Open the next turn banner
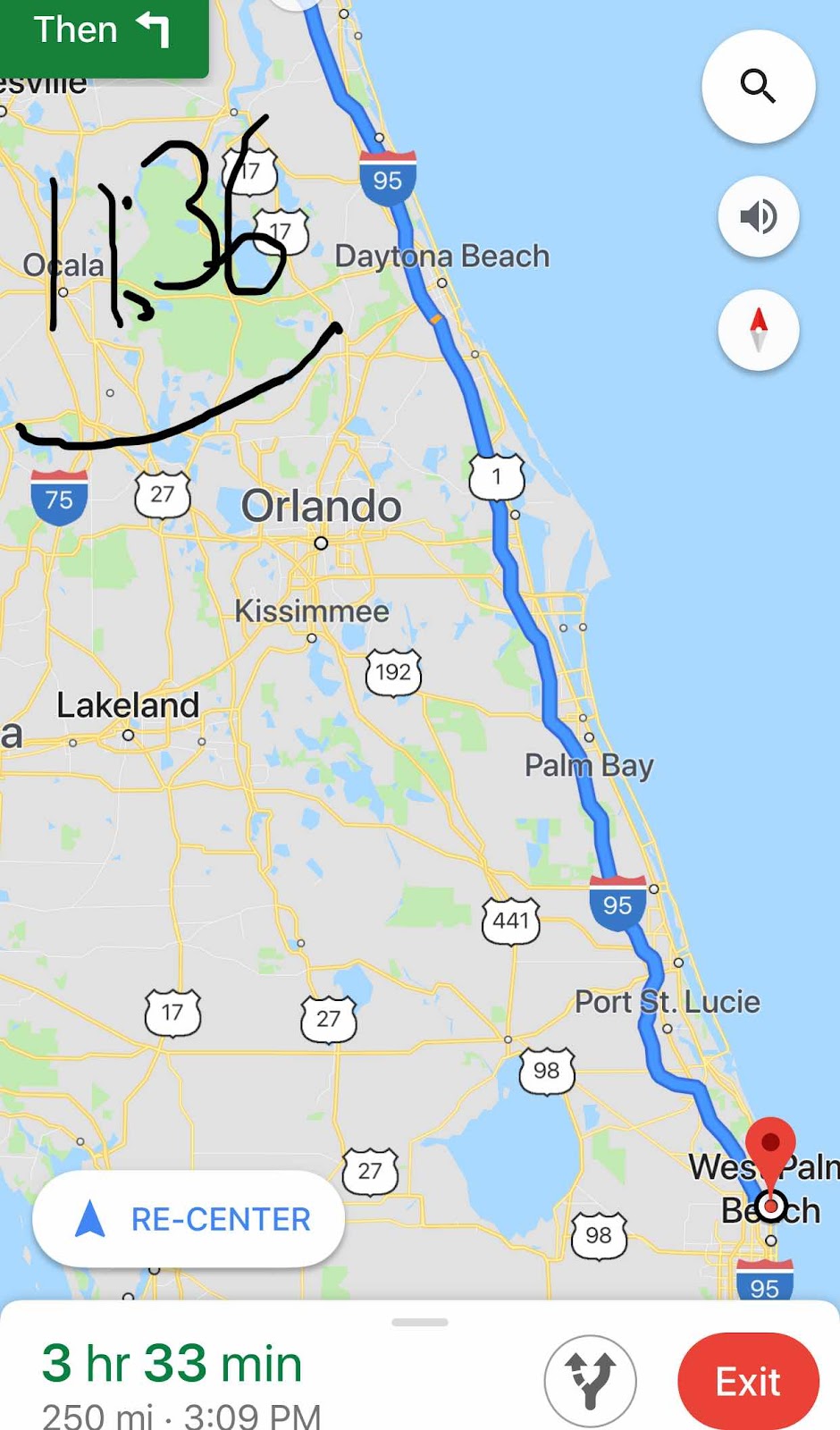Viewport: 840px width, 1430px height. click(103, 34)
